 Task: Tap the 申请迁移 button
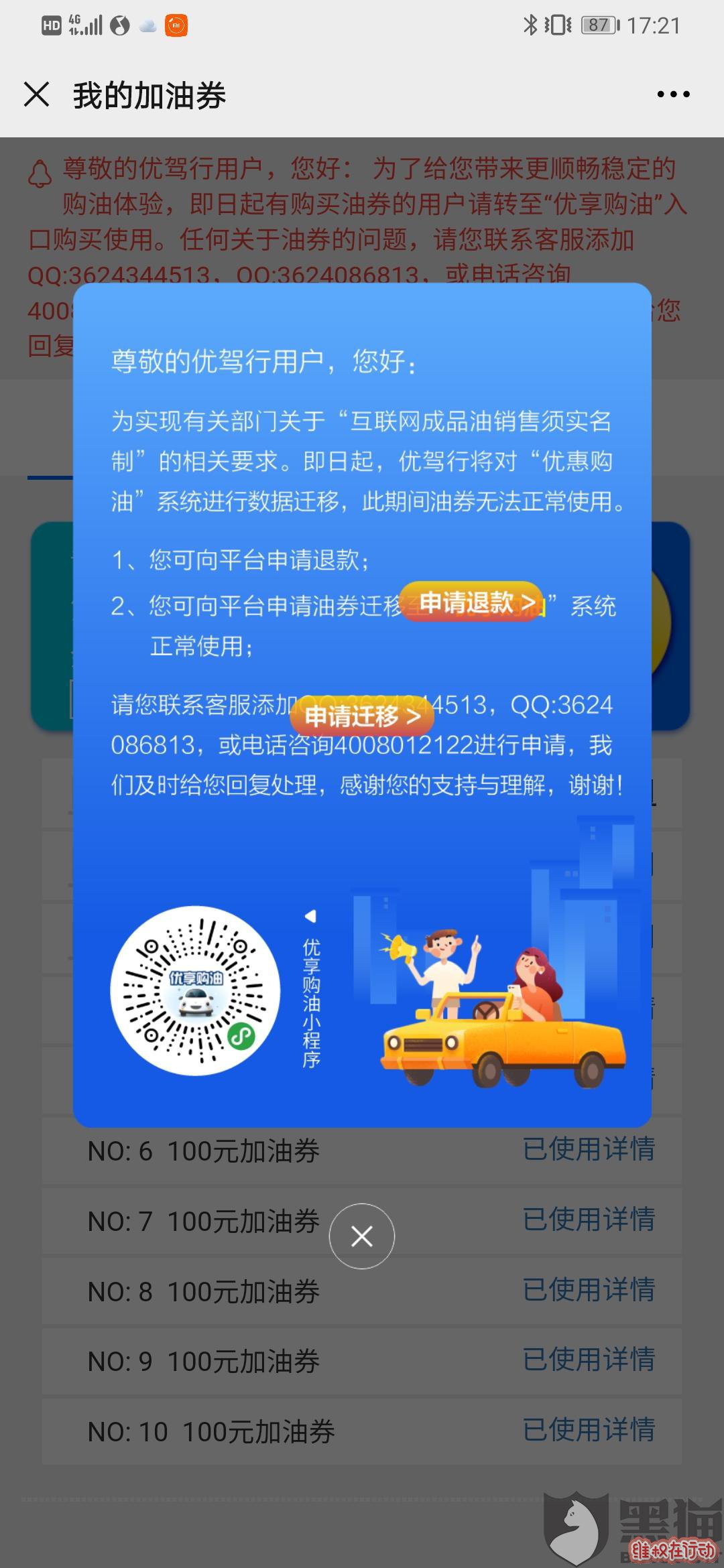(x=362, y=716)
